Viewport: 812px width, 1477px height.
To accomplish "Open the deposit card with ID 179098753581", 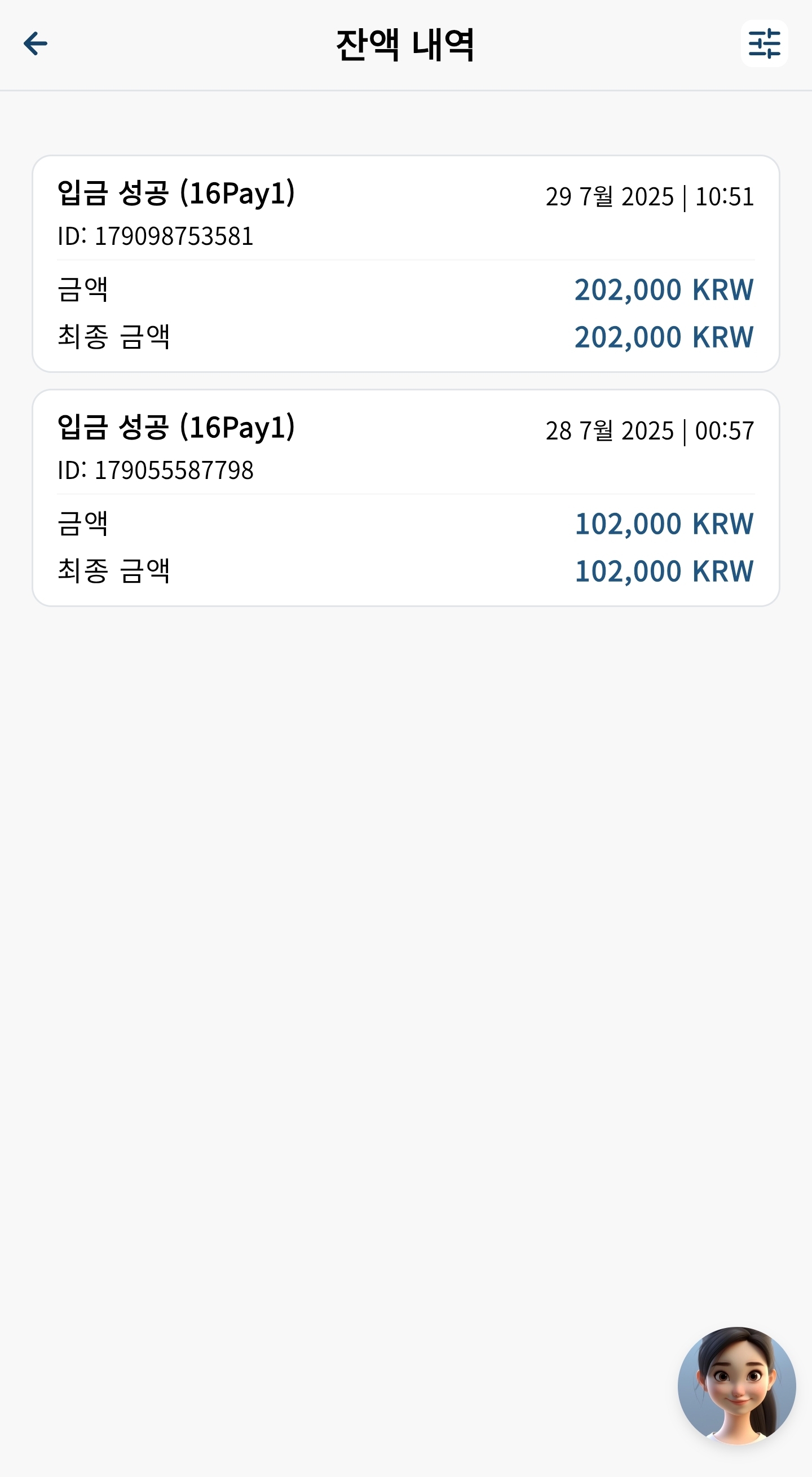I will click(405, 264).
